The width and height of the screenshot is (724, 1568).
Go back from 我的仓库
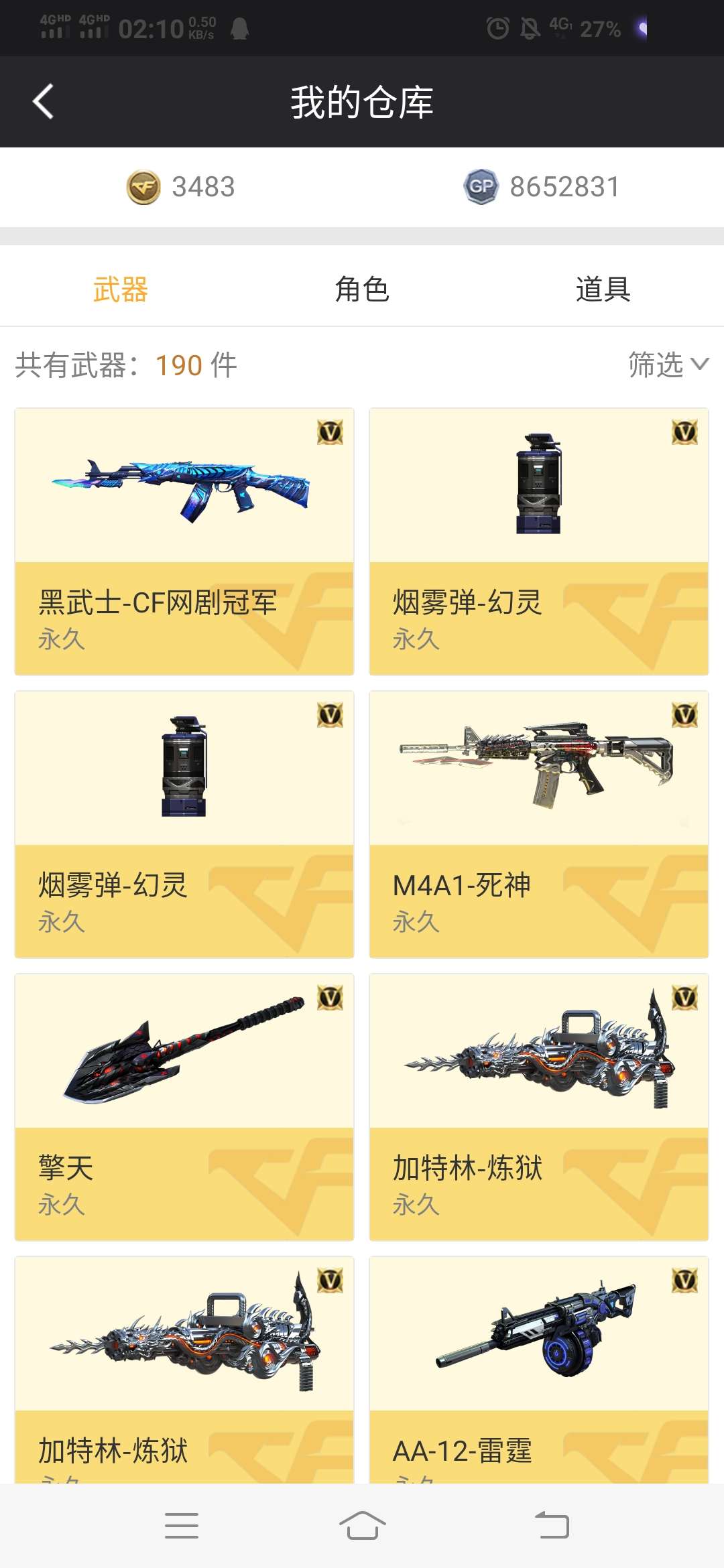[43, 102]
